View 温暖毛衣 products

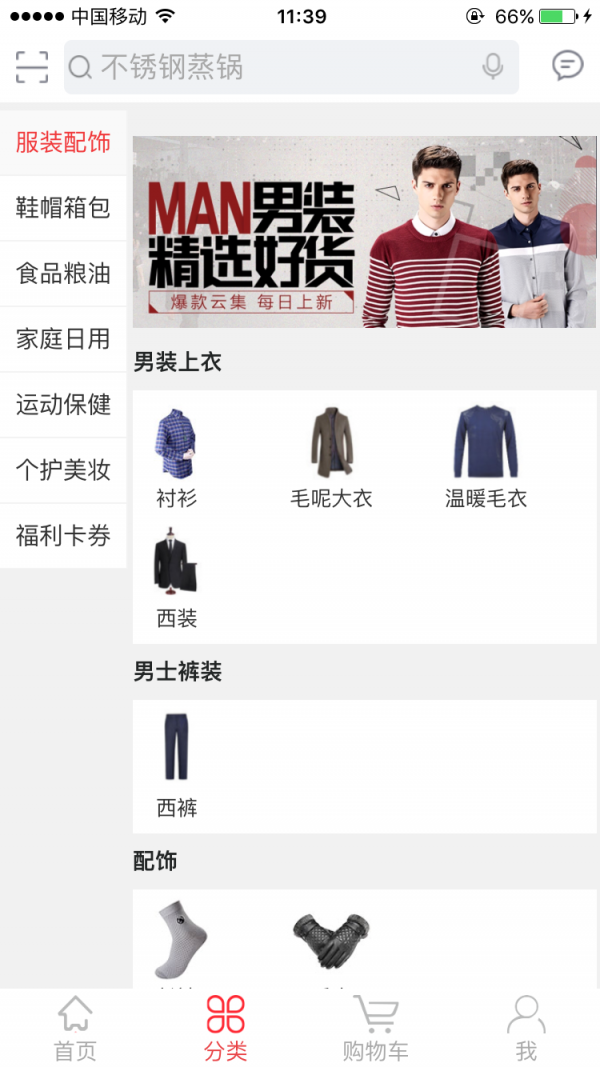pos(486,456)
